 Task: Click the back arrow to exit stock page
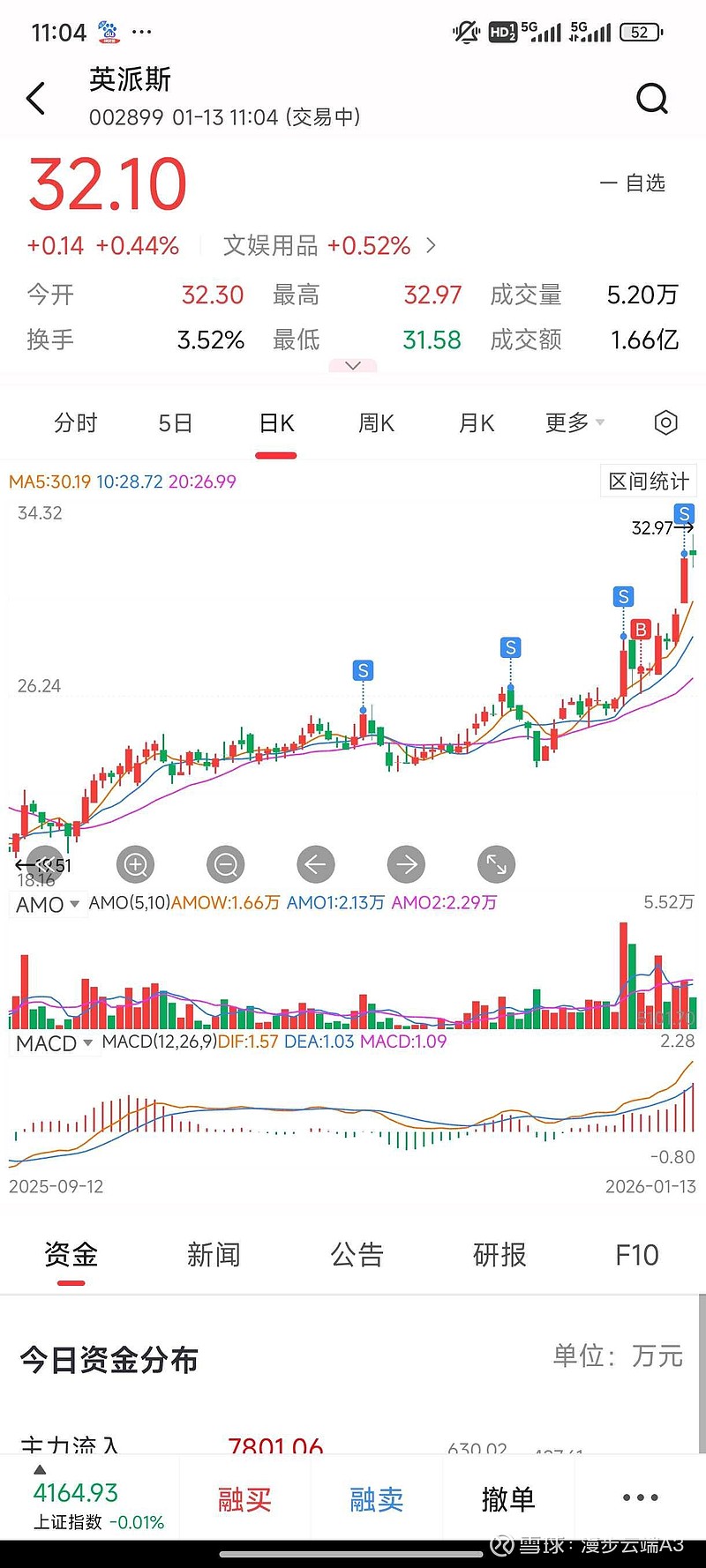(x=35, y=98)
